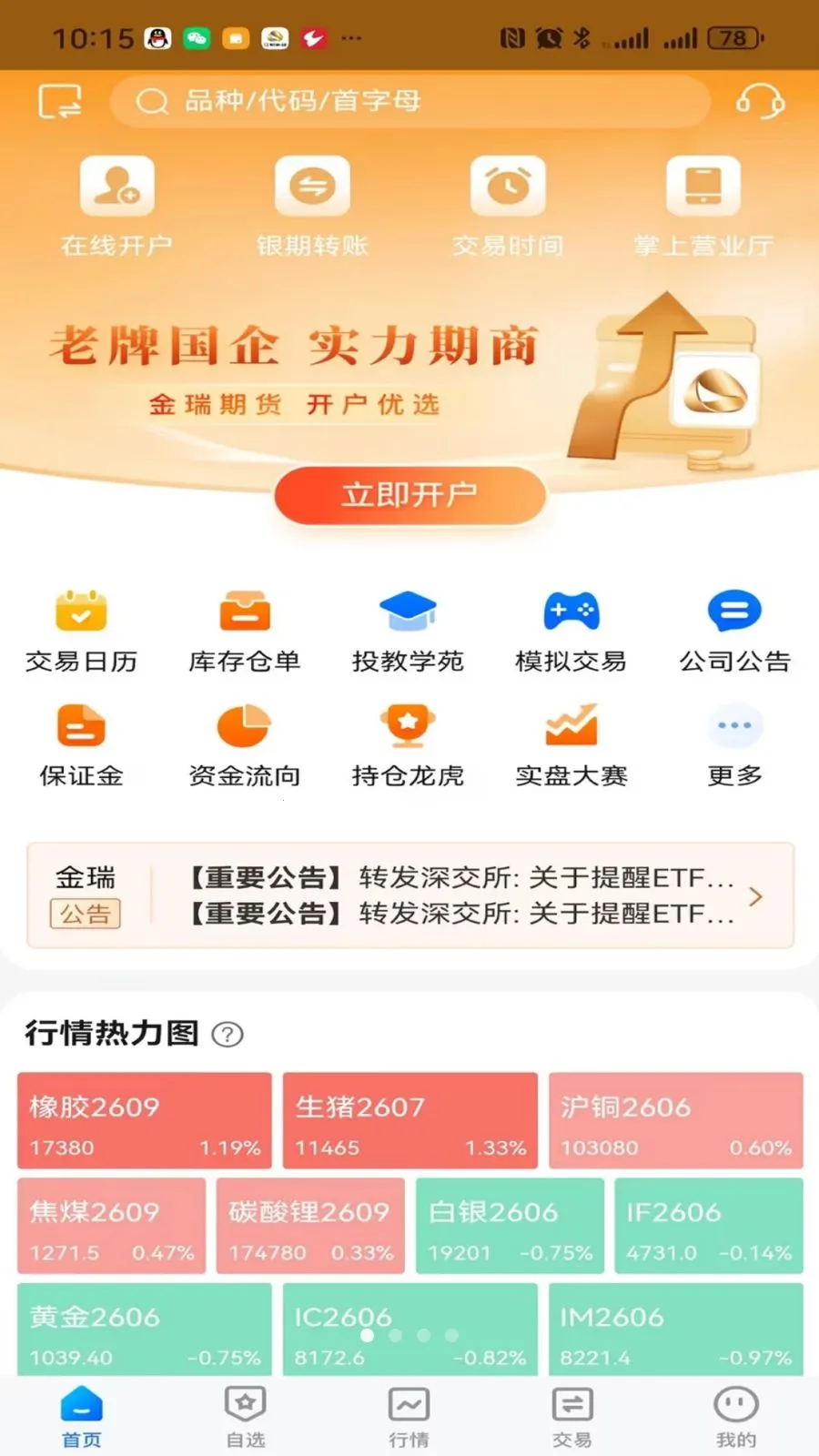This screenshot has width=819, height=1456.
Task: Open the heatmap help question mark
Action: coord(227,1035)
